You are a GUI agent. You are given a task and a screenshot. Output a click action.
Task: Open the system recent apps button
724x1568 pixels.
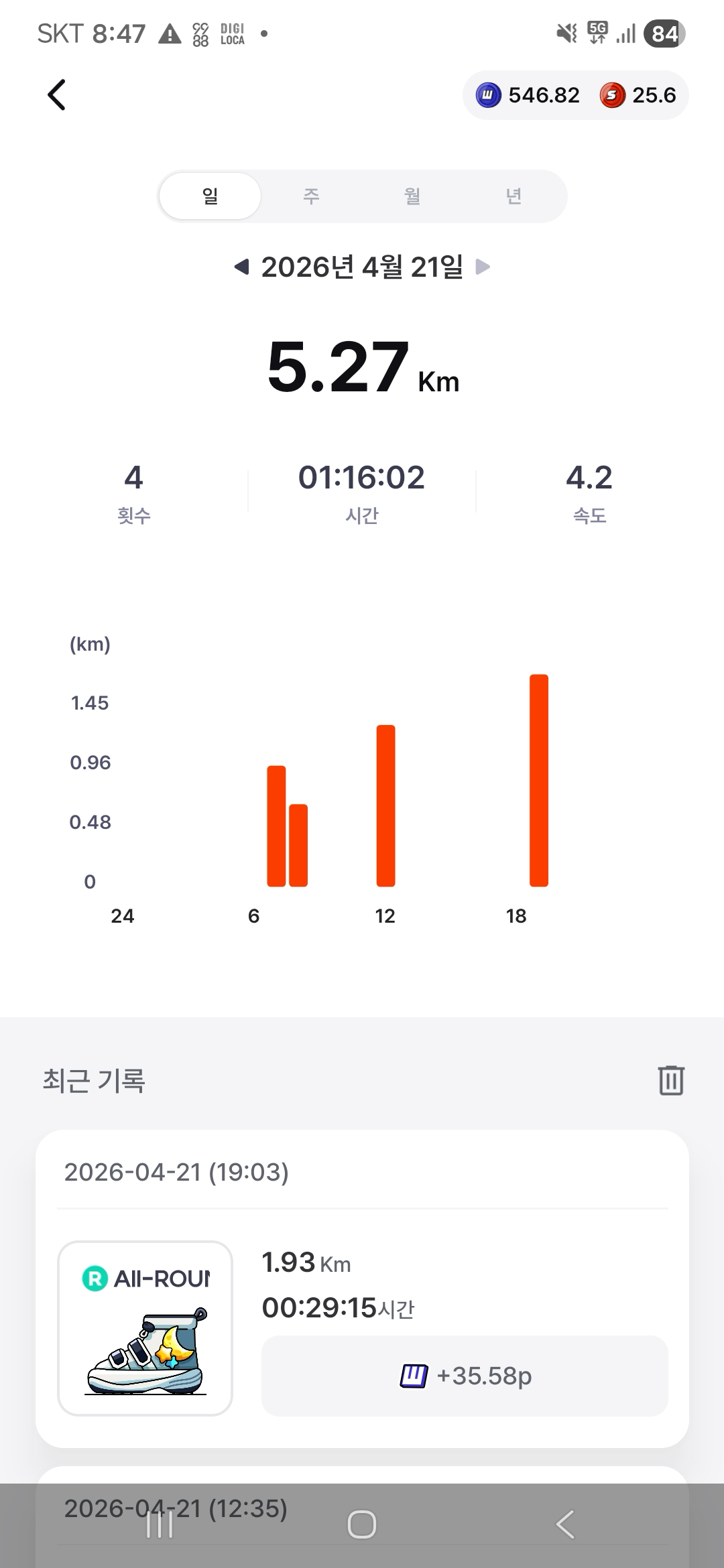tap(160, 1524)
